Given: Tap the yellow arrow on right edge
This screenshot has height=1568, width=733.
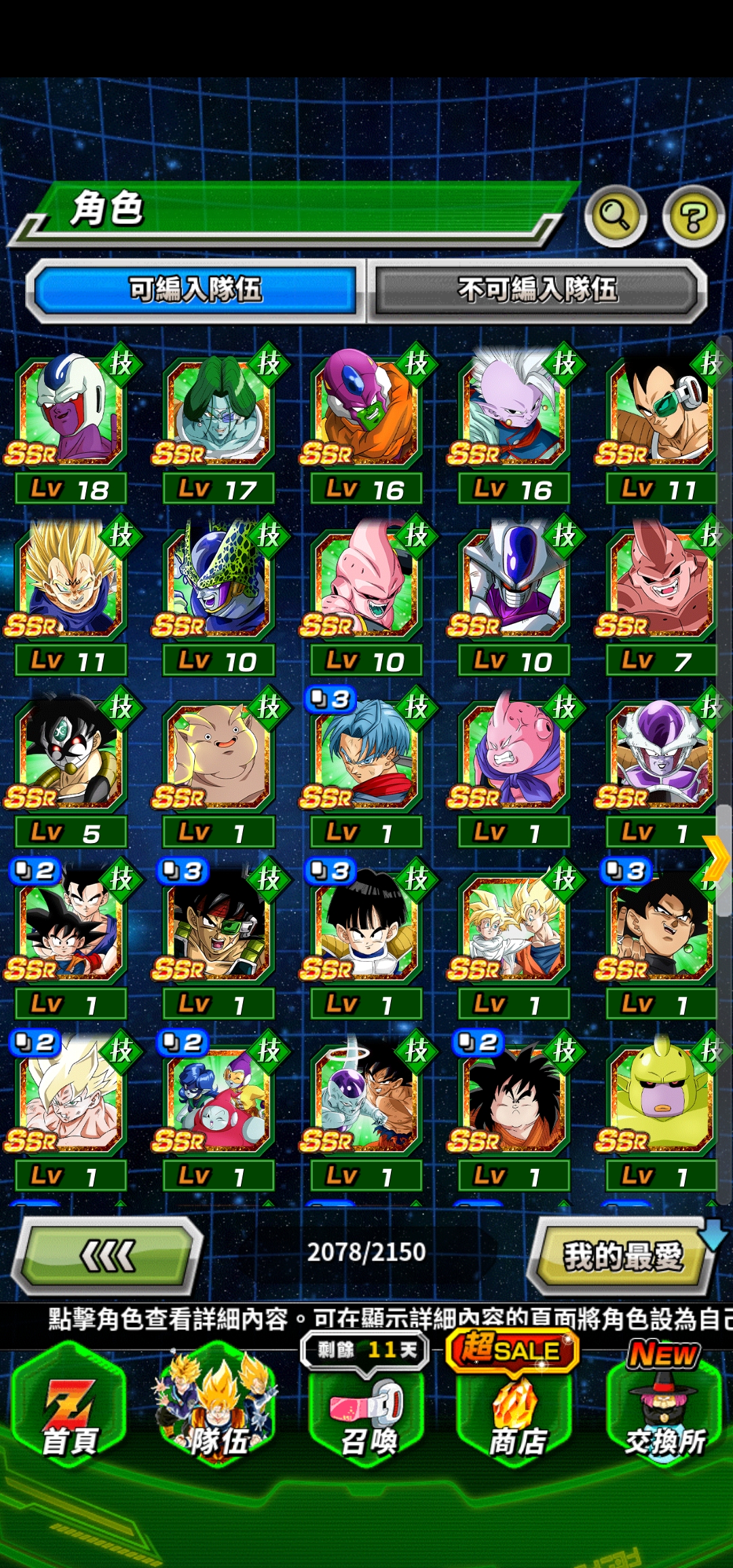Looking at the screenshot, I should pyautogui.click(x=717, y=859).
